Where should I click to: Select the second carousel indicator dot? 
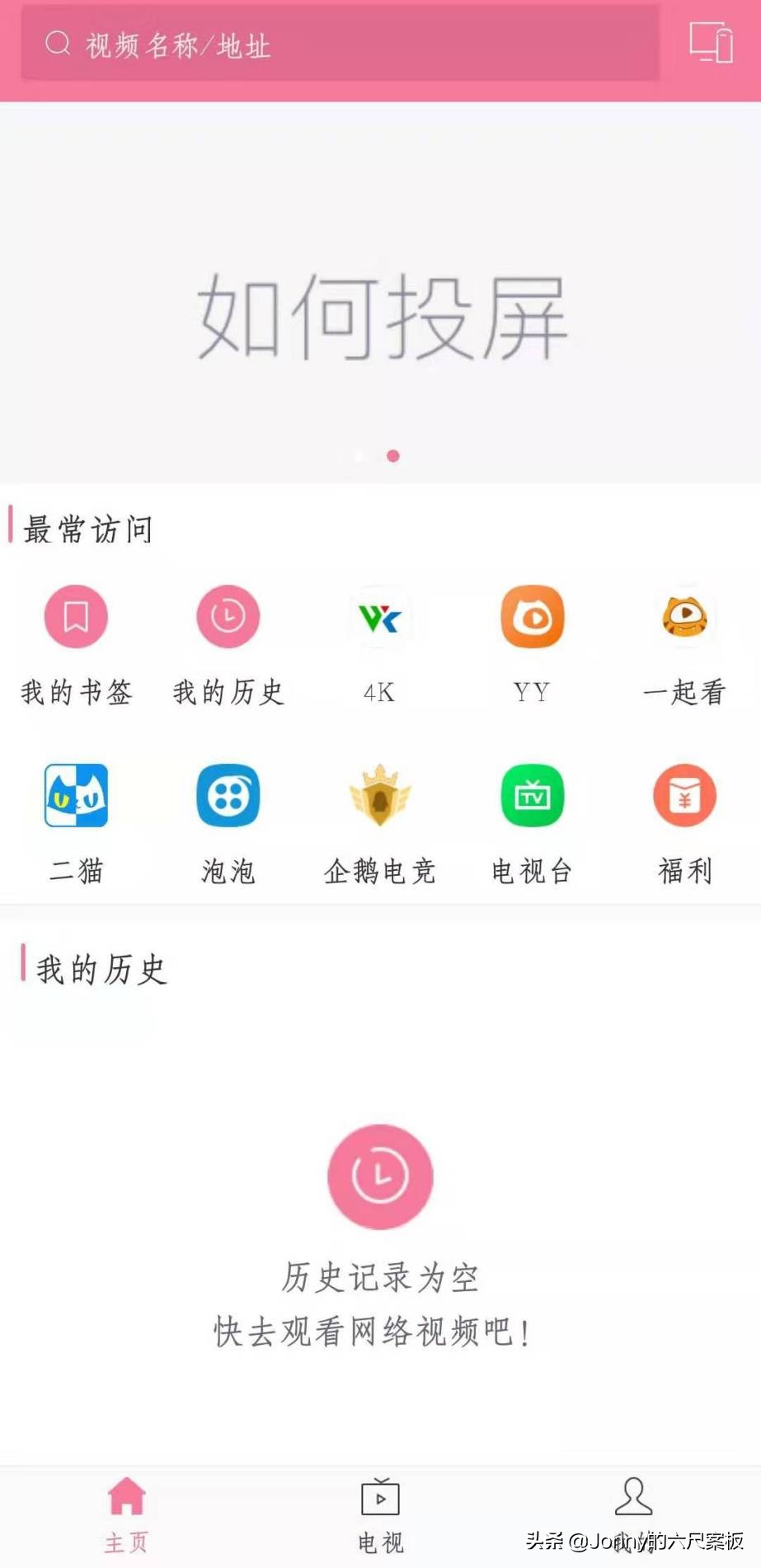tap(392, 455)
